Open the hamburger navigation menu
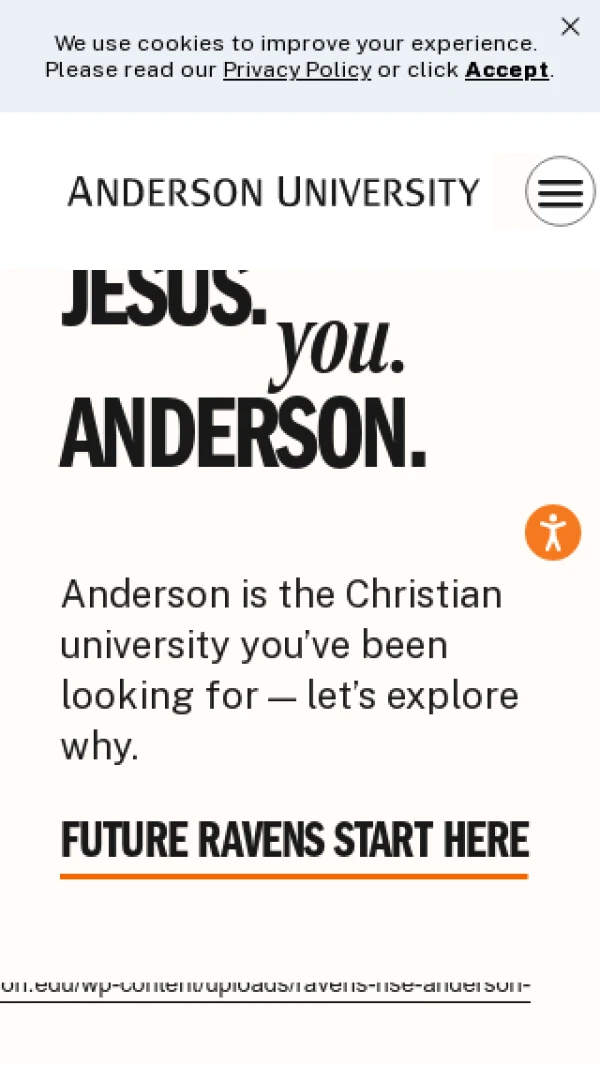 (x=560, y=192)
